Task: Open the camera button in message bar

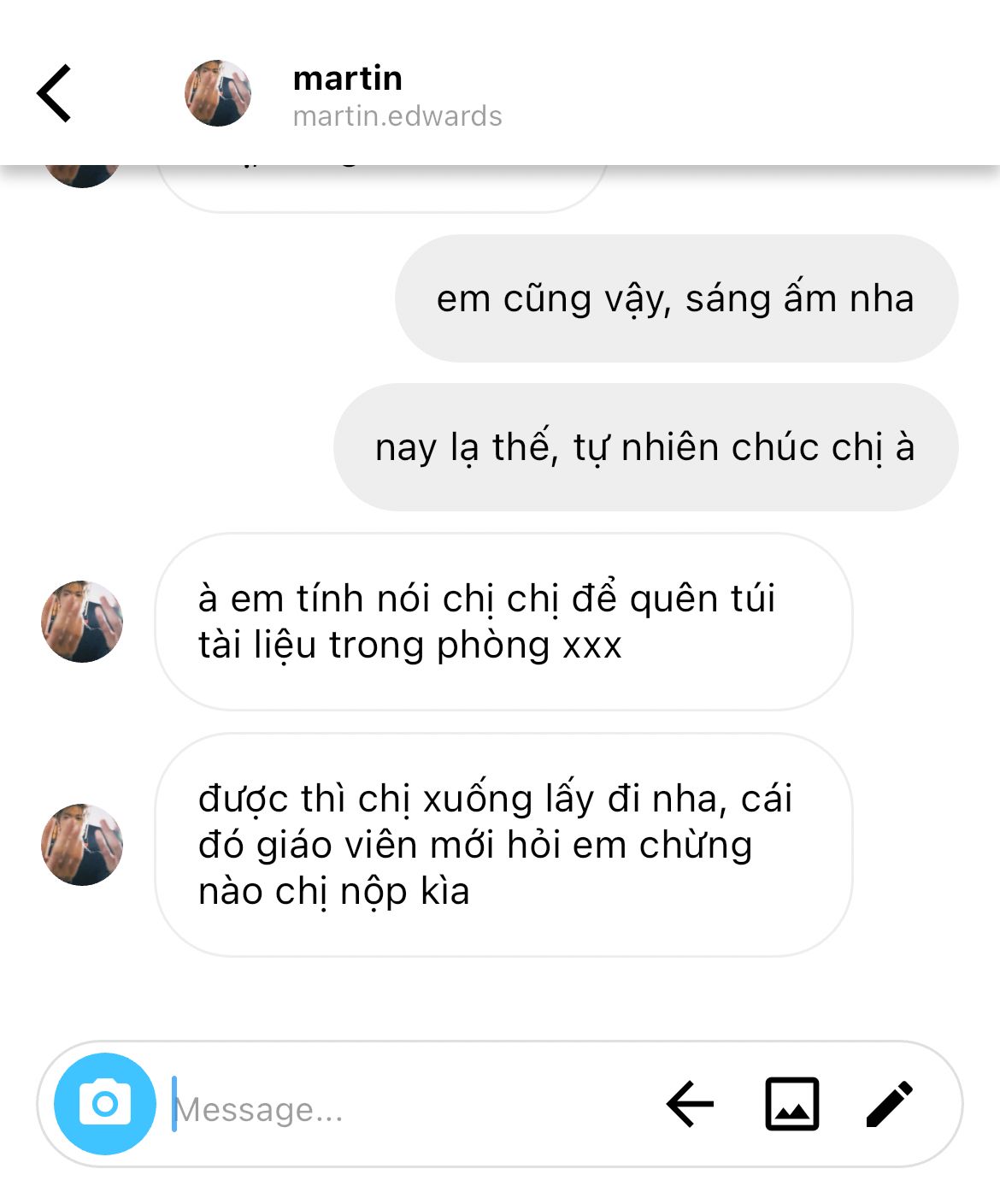Action: [105, 1104]
